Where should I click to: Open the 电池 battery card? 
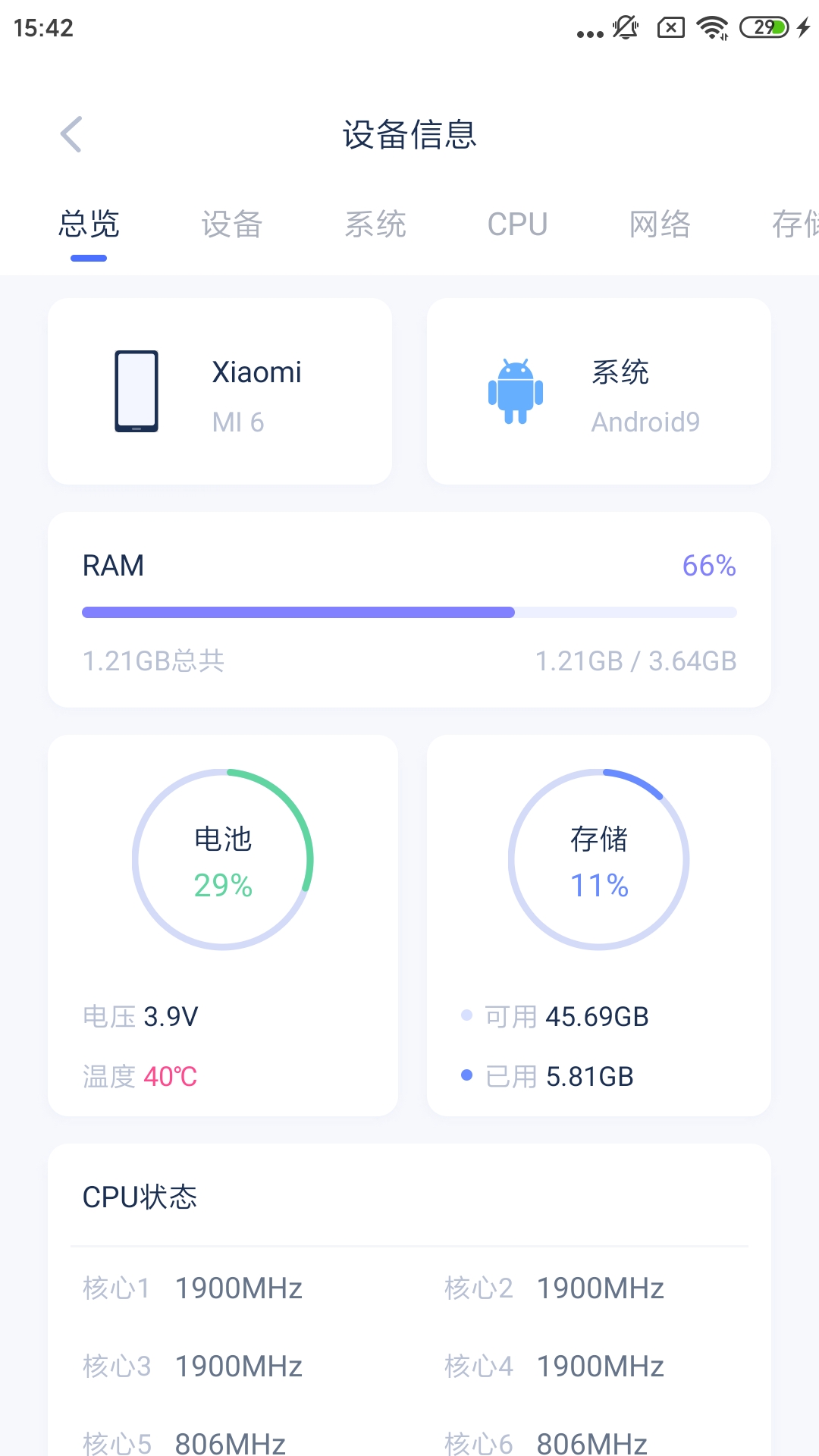(x=223, y=925)
